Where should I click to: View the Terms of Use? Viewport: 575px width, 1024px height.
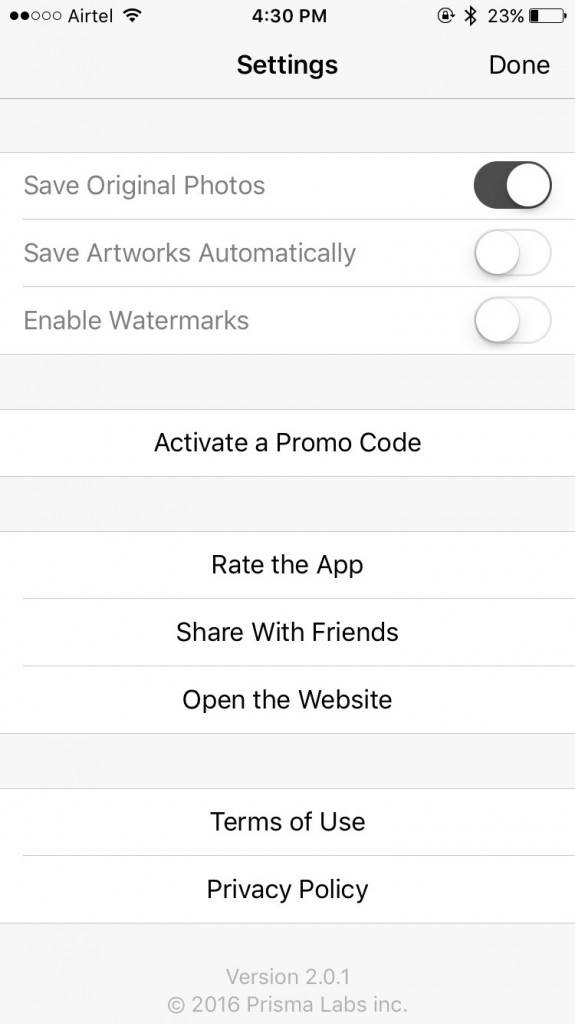point(288,822)
